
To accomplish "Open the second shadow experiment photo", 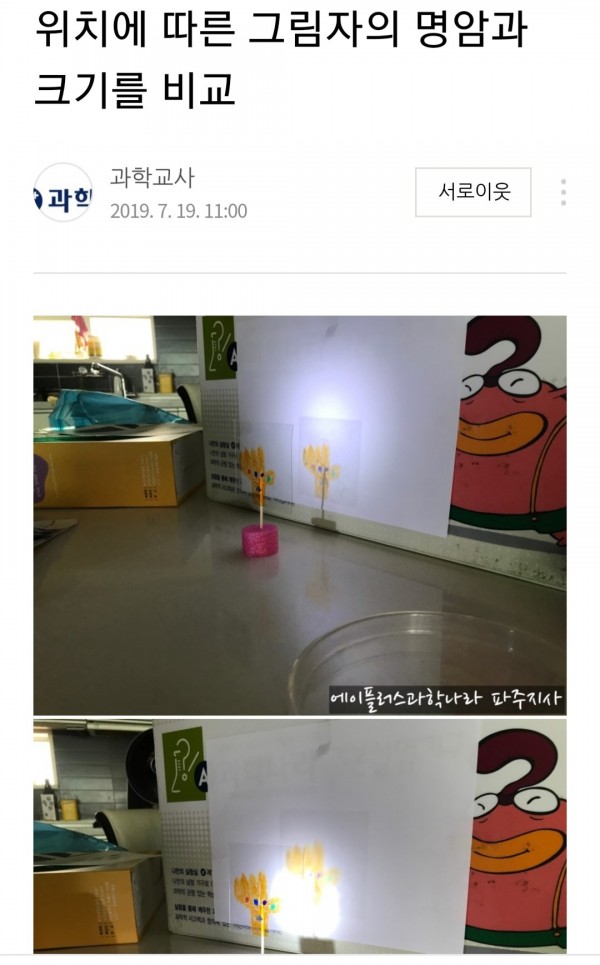I will [300, 836].
